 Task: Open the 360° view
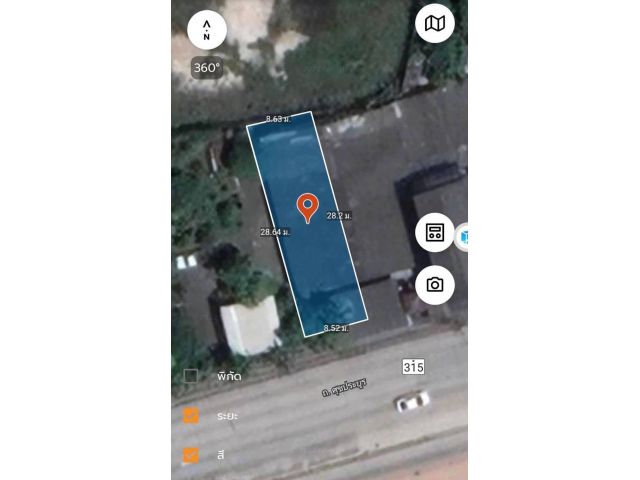pos(207,68)
